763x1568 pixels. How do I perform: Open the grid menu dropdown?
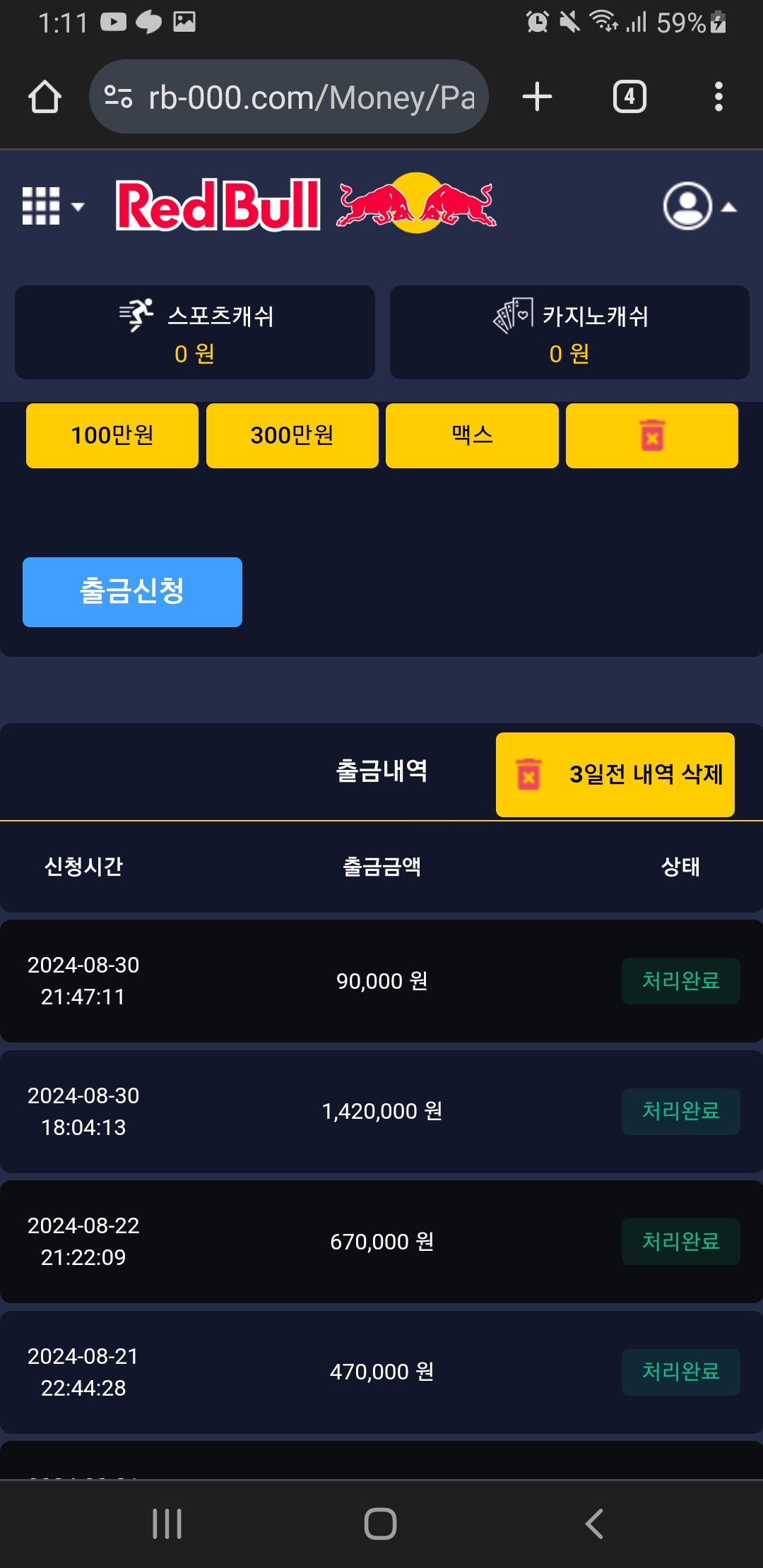click(53, 206)
